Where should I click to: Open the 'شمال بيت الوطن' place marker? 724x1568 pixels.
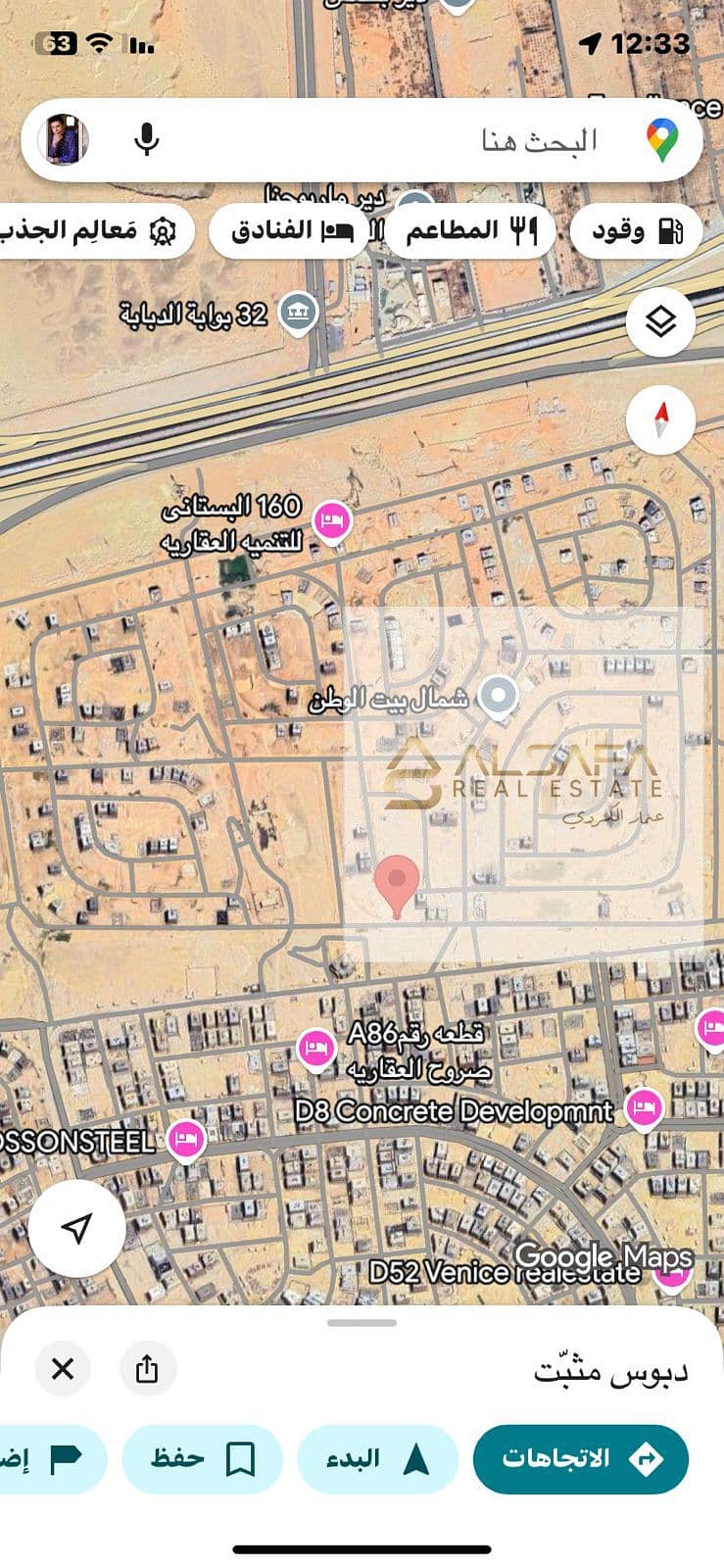click(499, 697)
